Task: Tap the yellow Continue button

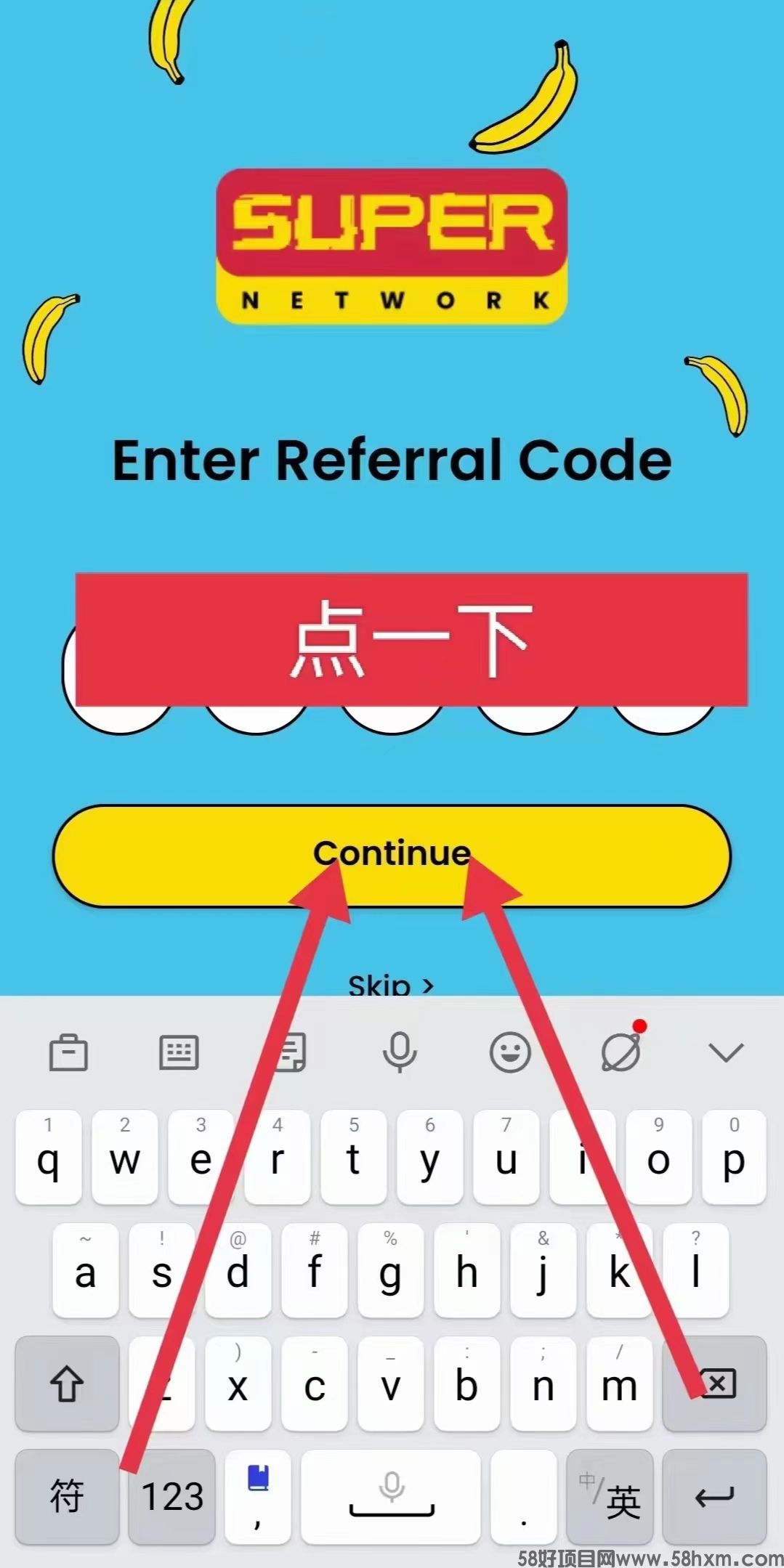Action: (392, 855)
